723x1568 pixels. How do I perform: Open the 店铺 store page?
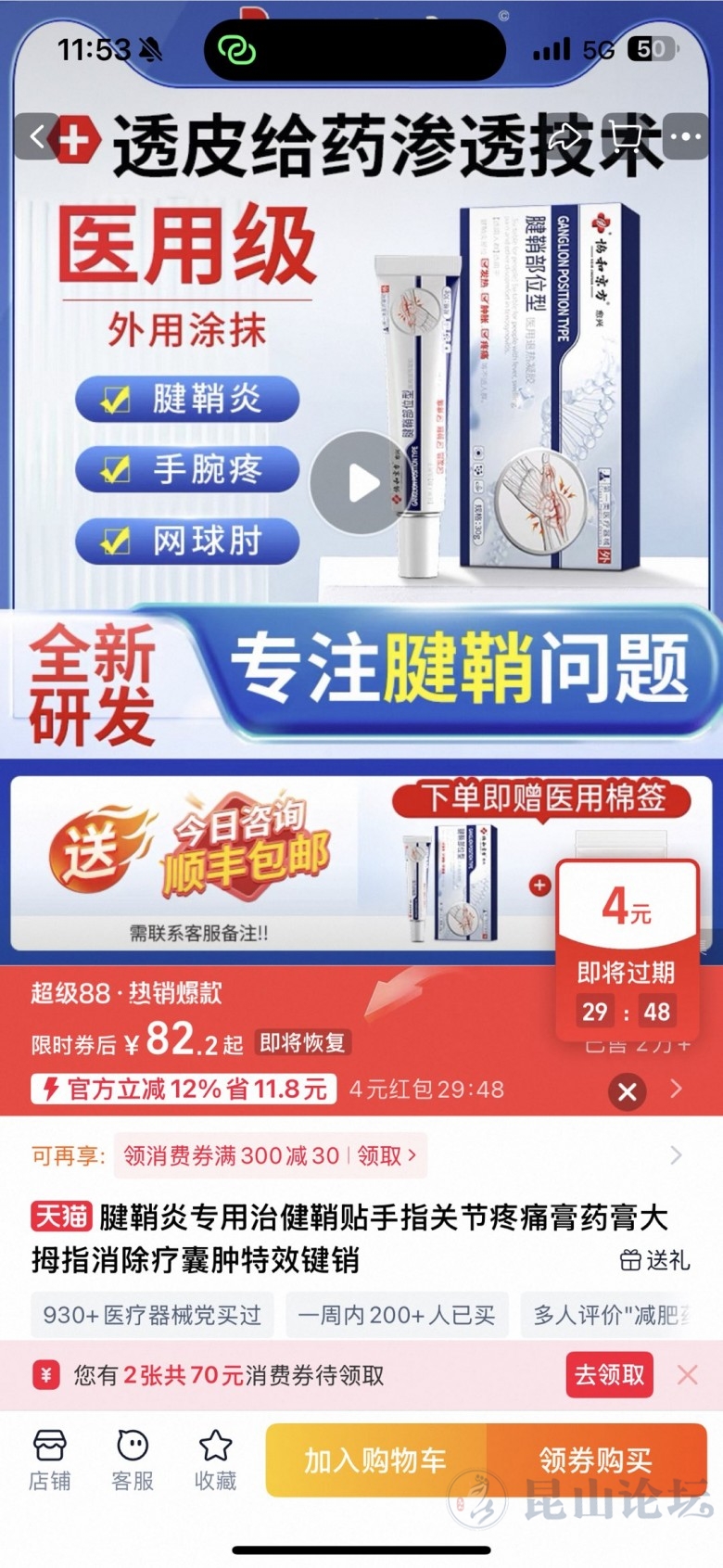[49, 1460]
